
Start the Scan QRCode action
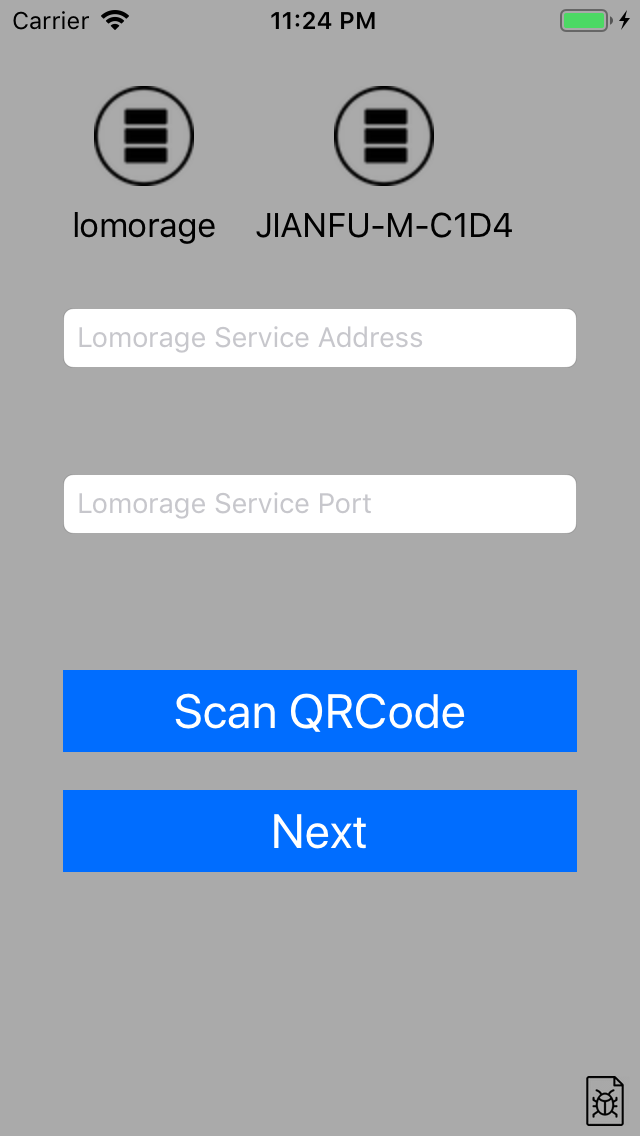pyautogui.click(x=320, y=711)
